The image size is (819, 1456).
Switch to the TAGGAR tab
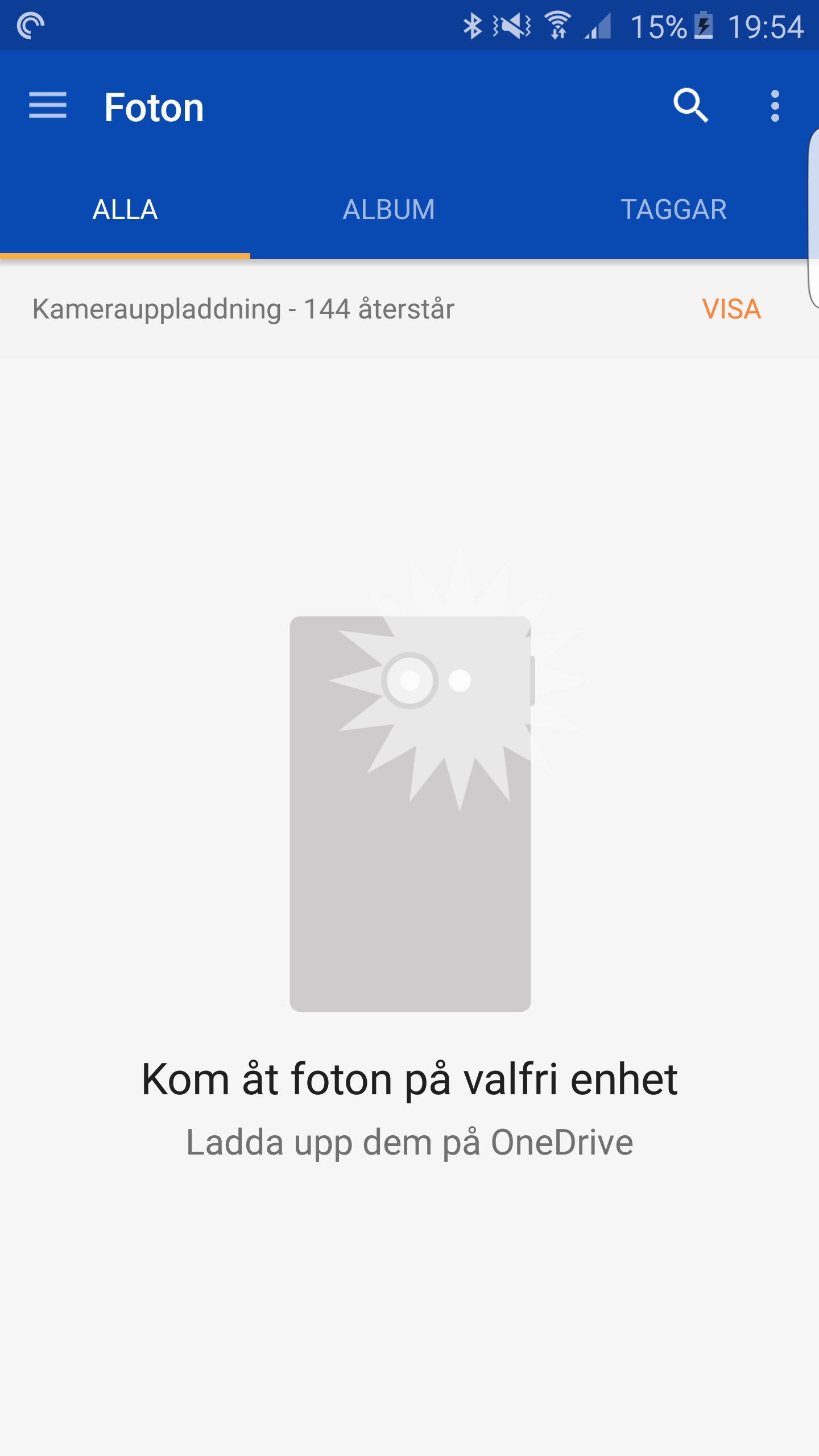(x=673, y=209)
